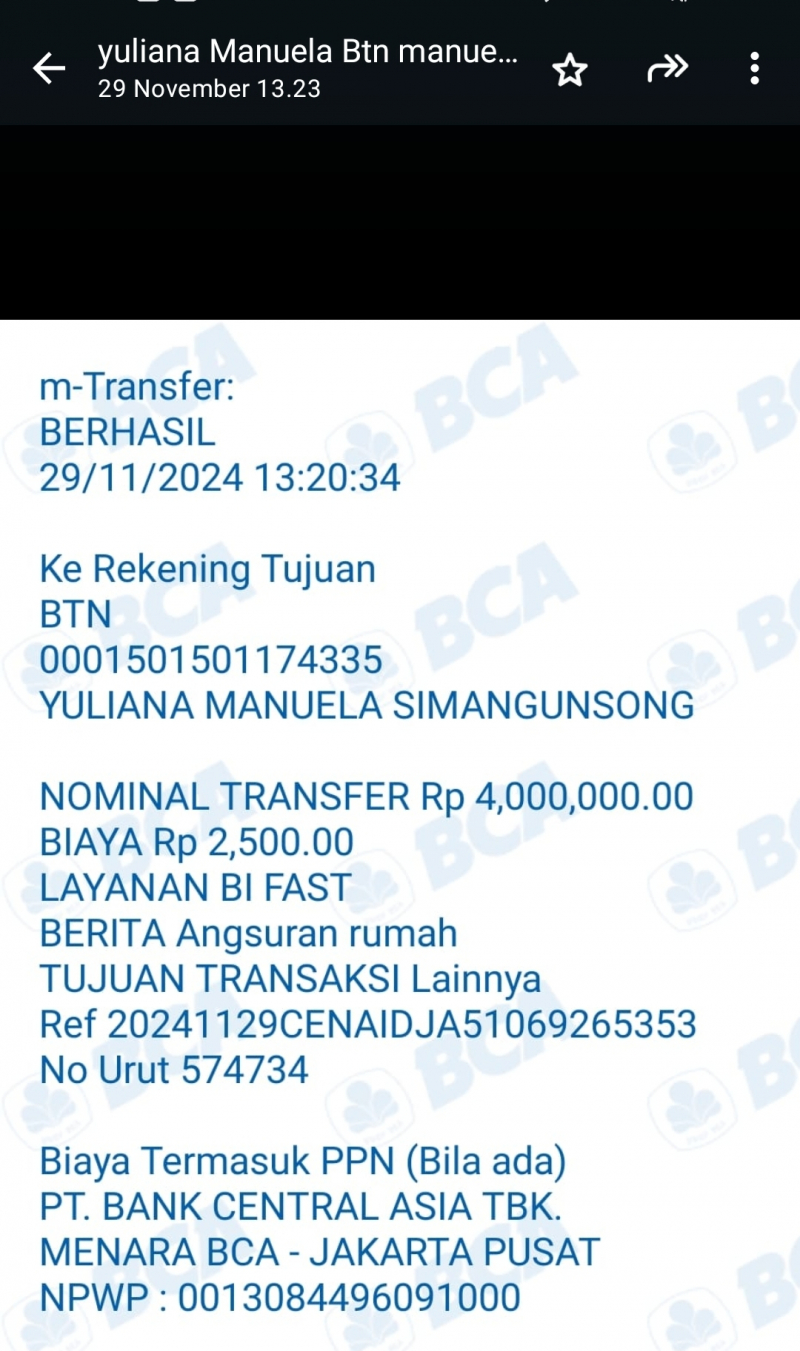Forward this receipt image
800x1351 pixels.
click(667, 68)
